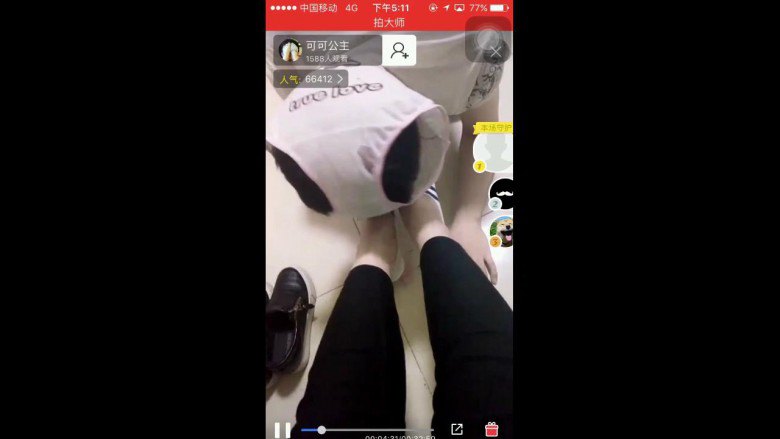Open the 人气 popularity ranking
The height and width of the screenshot is (439, 780).
pyautogui.click(x=312, y=79)
